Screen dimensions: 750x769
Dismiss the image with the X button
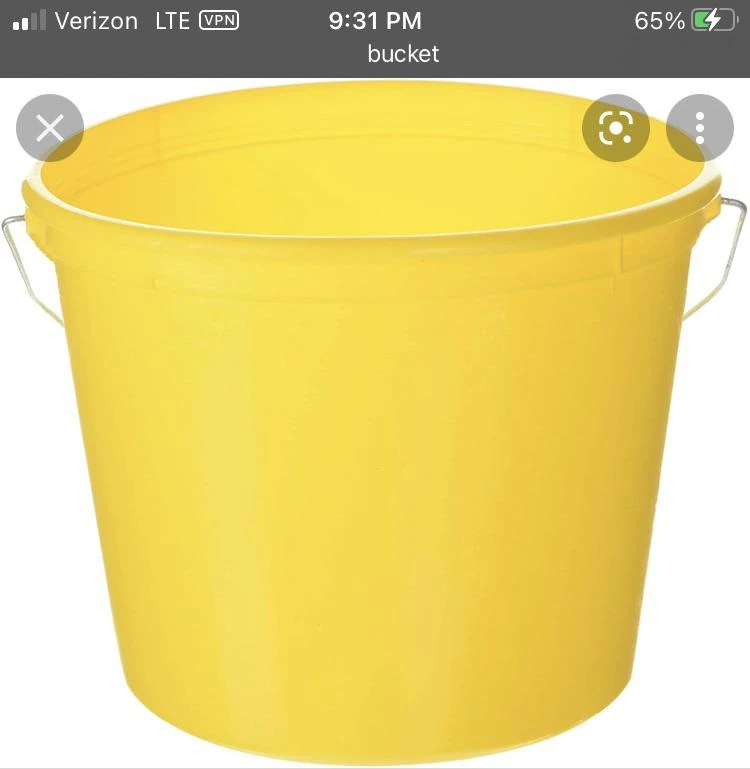50,129
